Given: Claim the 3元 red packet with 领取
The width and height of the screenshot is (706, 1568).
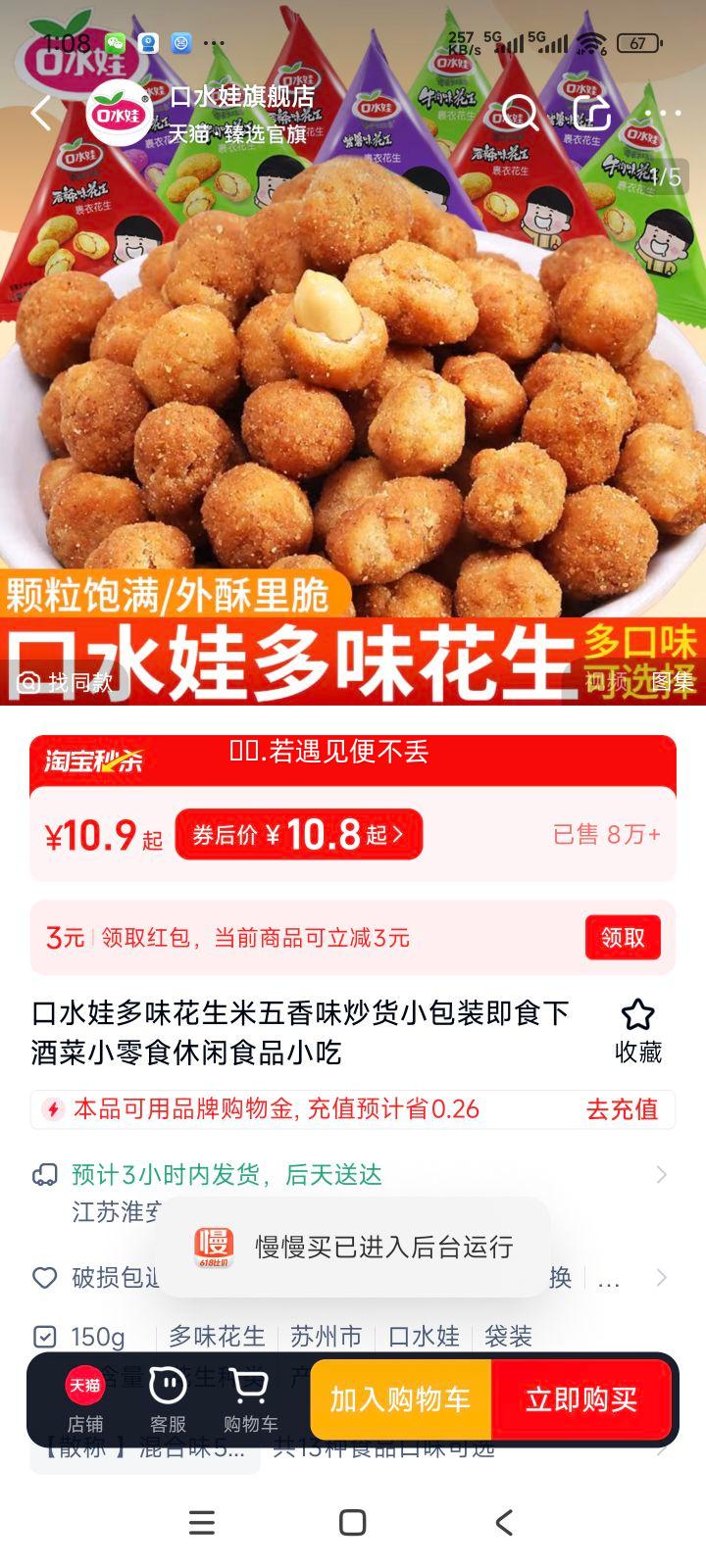Looking at the screenshot, I should click(622, 938).
